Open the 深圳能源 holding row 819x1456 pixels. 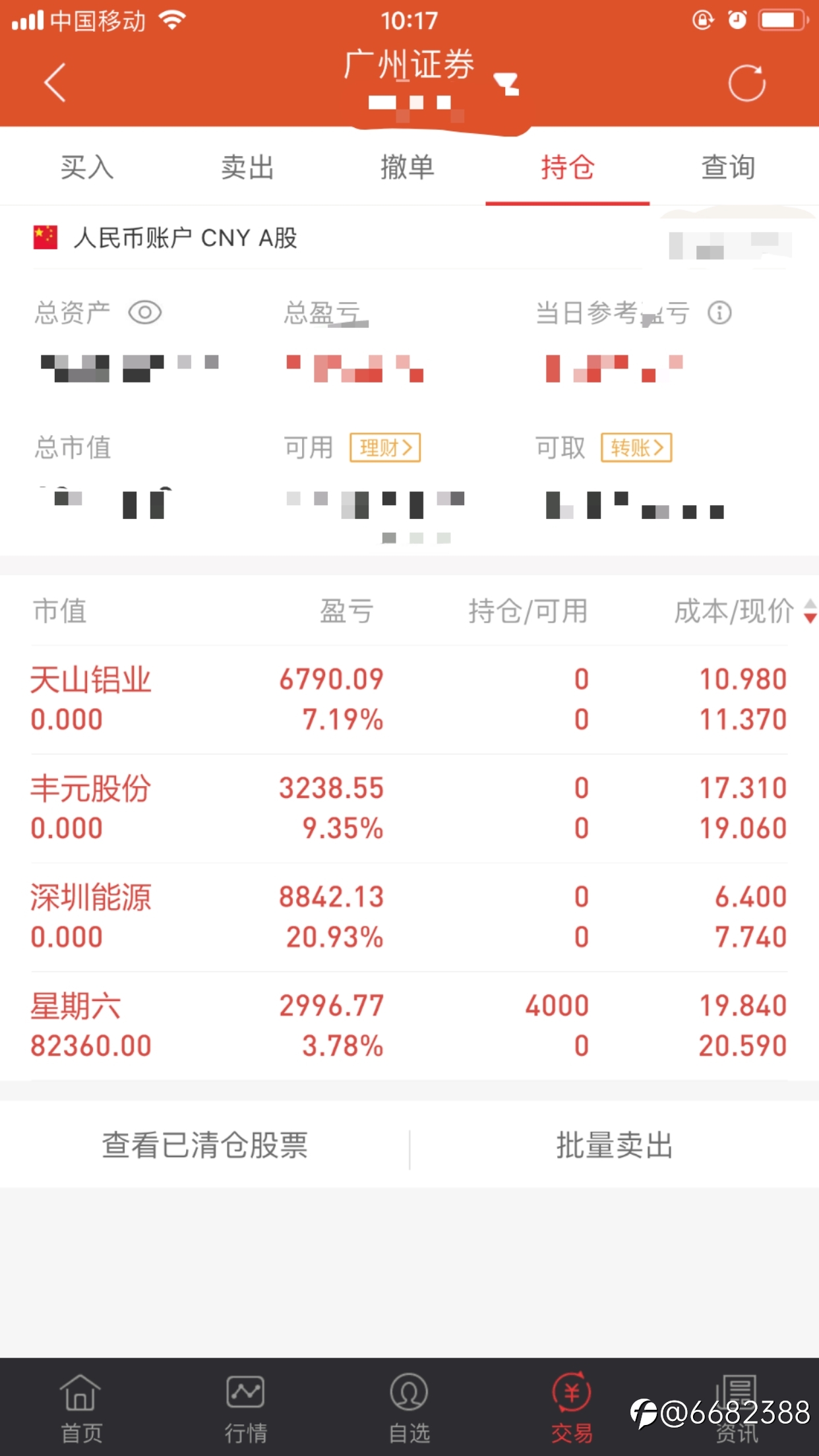tap(409, 917)
